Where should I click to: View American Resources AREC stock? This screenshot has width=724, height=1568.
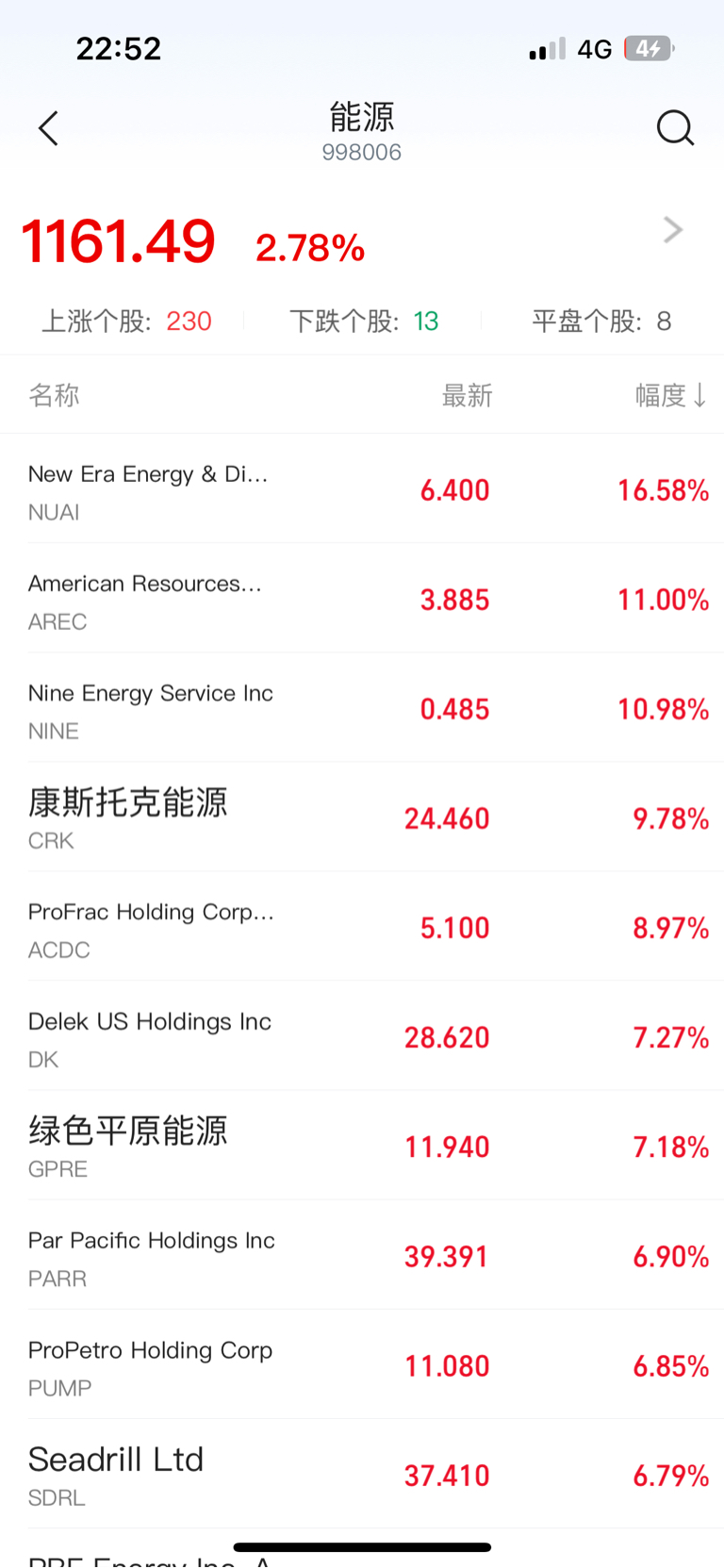pos(362,600)
